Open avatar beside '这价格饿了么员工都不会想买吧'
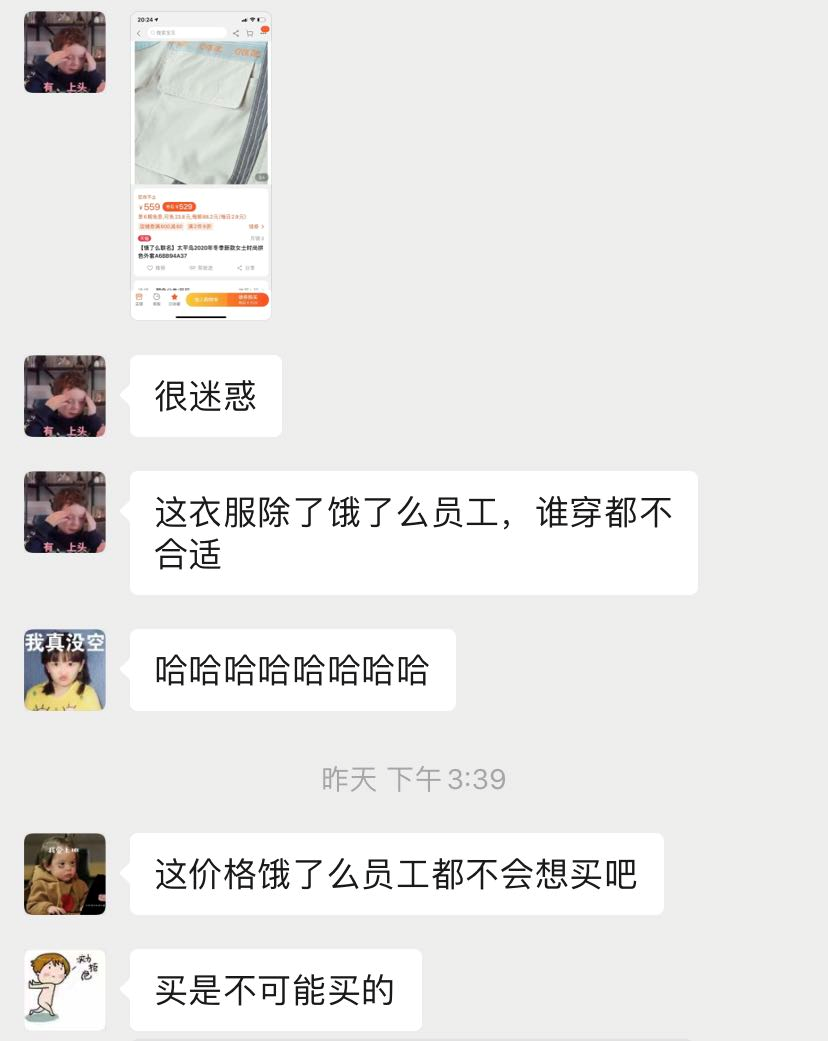This screenshot has width=828, height=1041. (65, 874)
